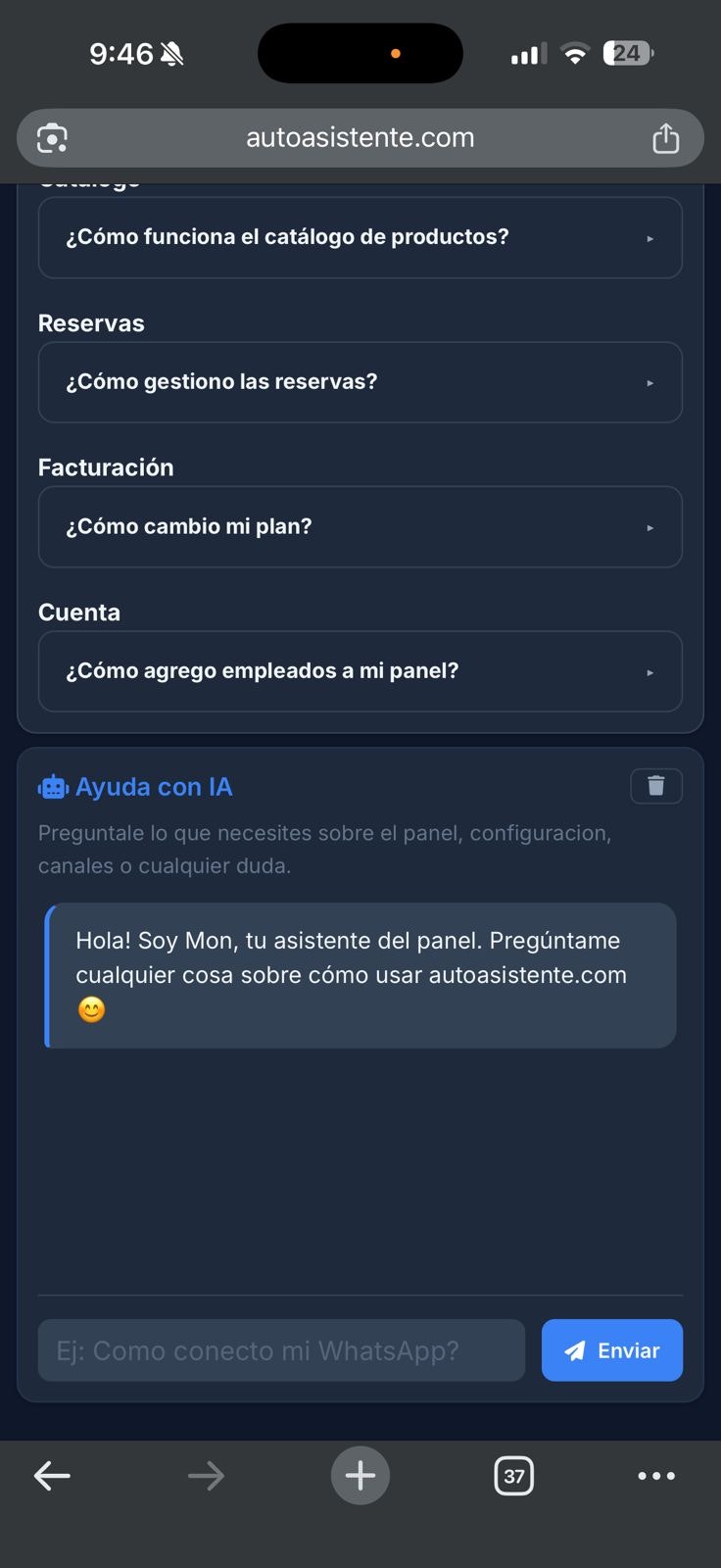Open the tab switcher showing 37 tabs
Viewport: 721px width, 1568px height.
point(513,1475)
